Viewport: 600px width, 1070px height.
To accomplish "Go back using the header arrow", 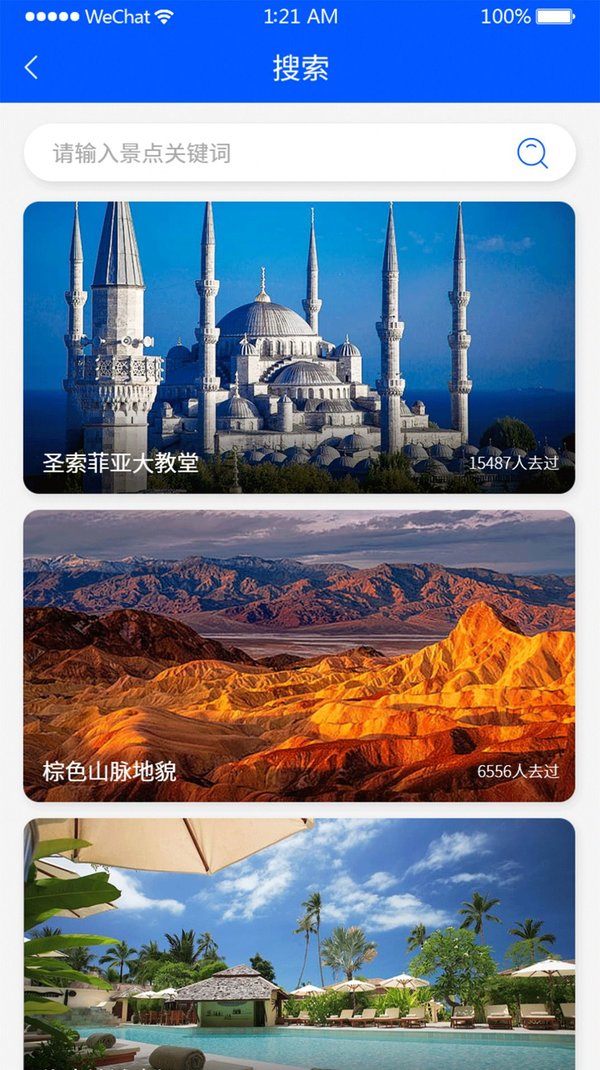I will point(31,68).
